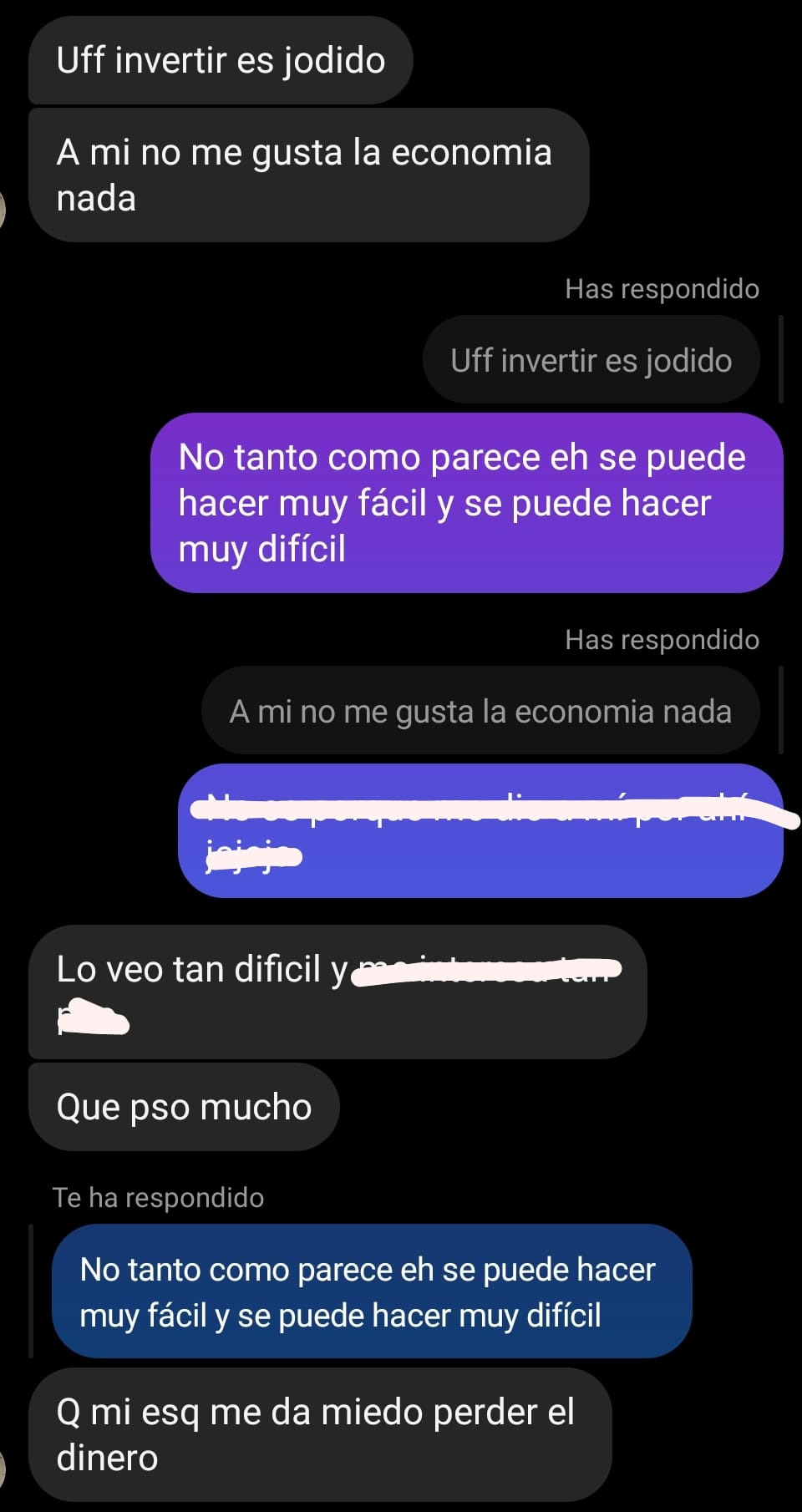Jump to quoted "A mi no me gusta la economia nada"

tap(480, 712)
